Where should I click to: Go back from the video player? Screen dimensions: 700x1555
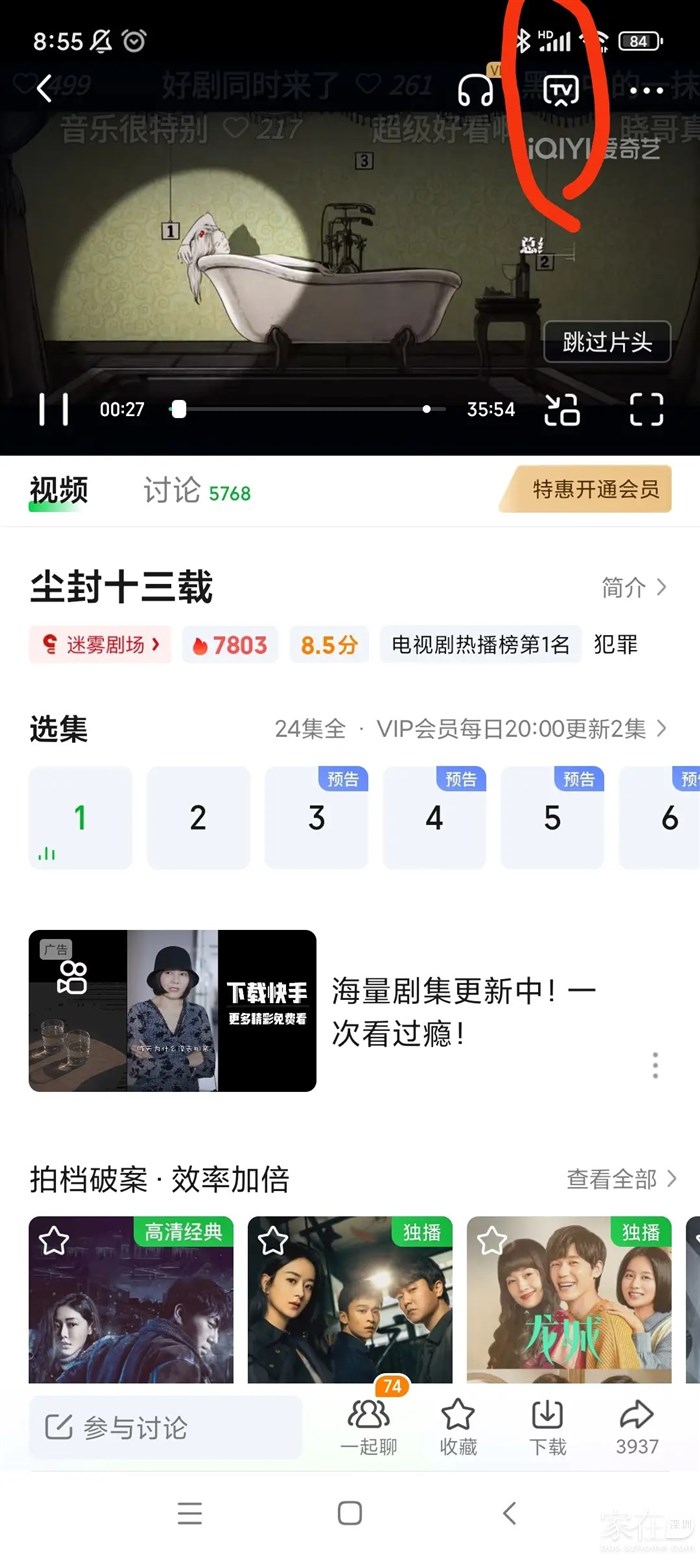pyautogui.click(x=44, y=89)
